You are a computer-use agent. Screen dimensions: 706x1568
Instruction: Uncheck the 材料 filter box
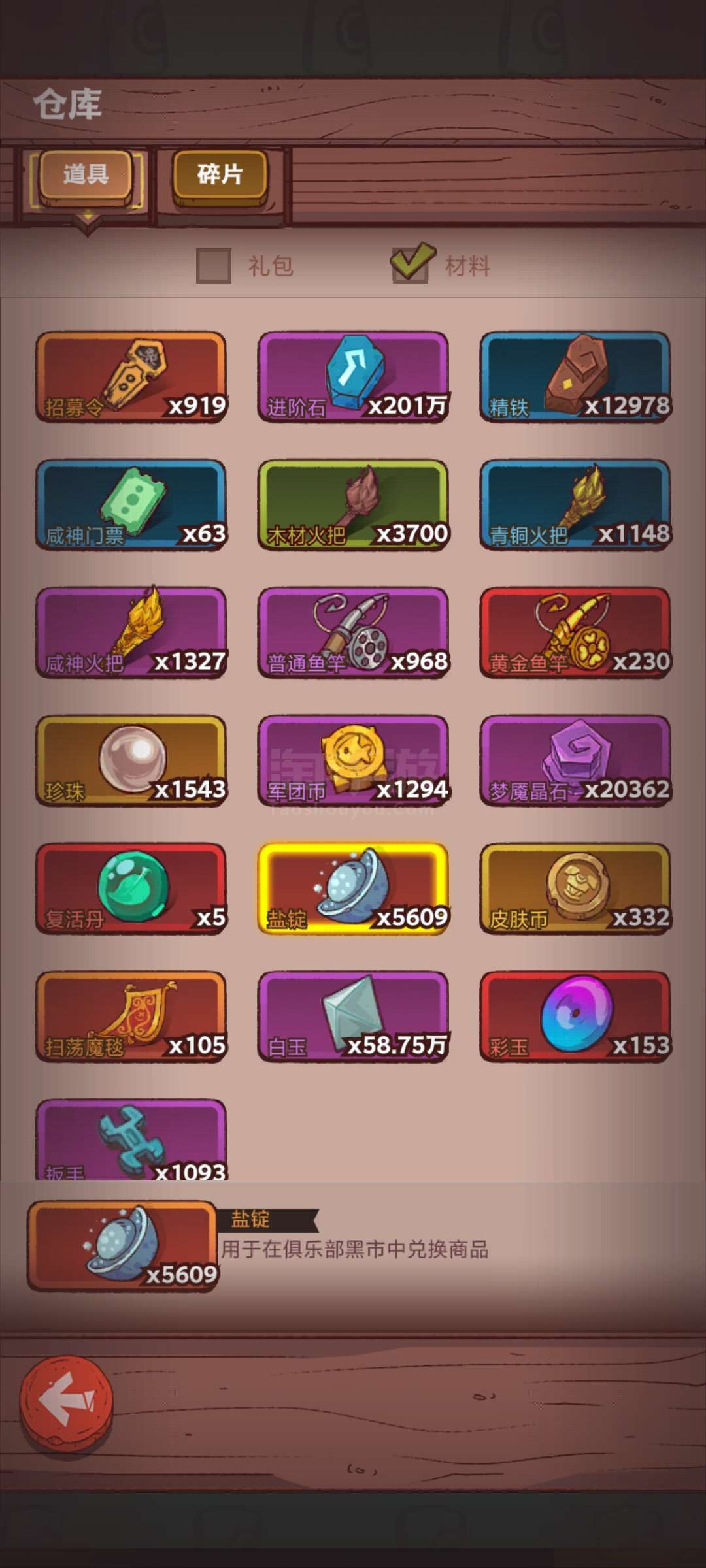click(x=411, y=264)
